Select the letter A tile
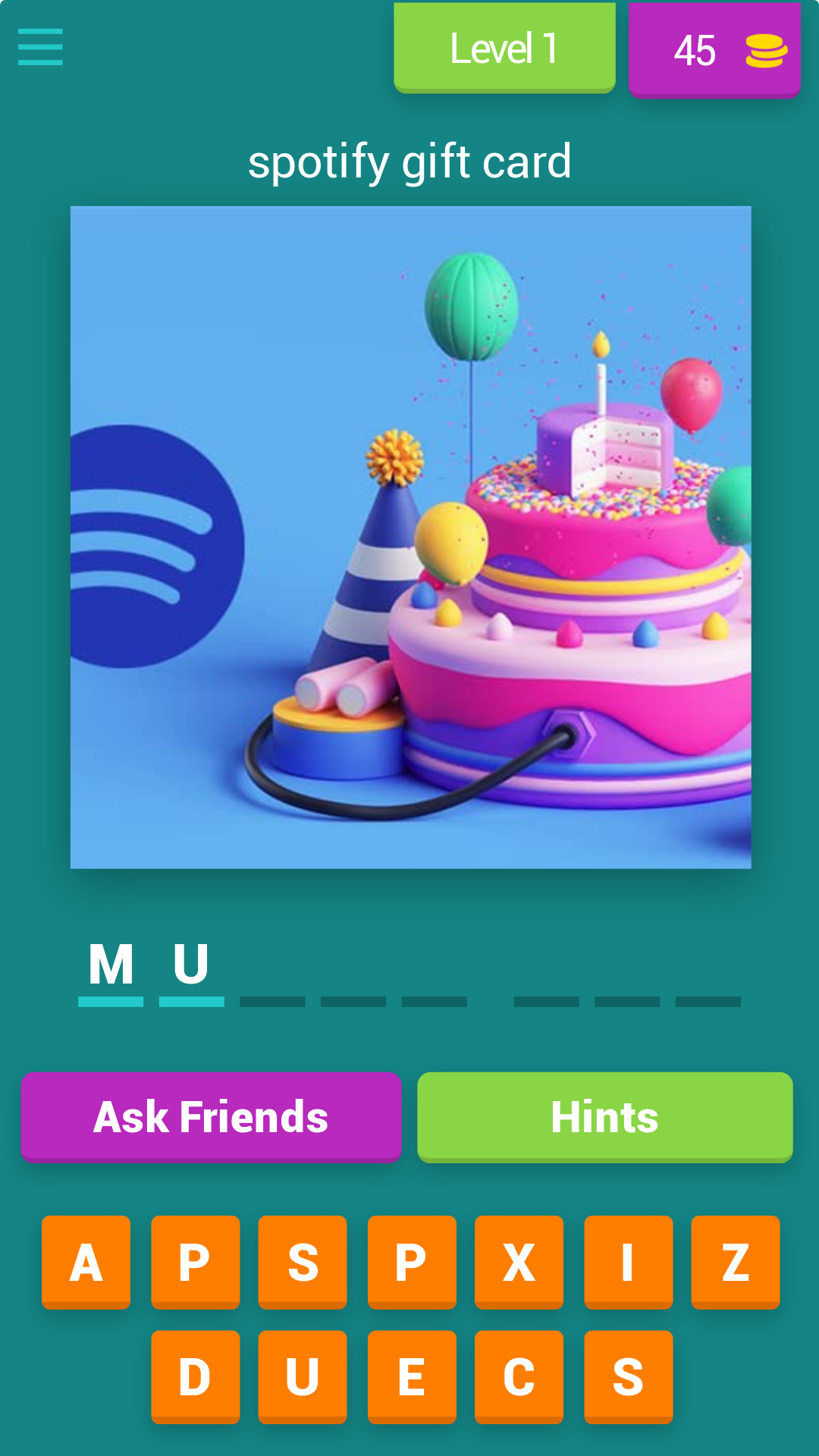This screenshot has width=819, height=1456. click(x=86, y=1263)
